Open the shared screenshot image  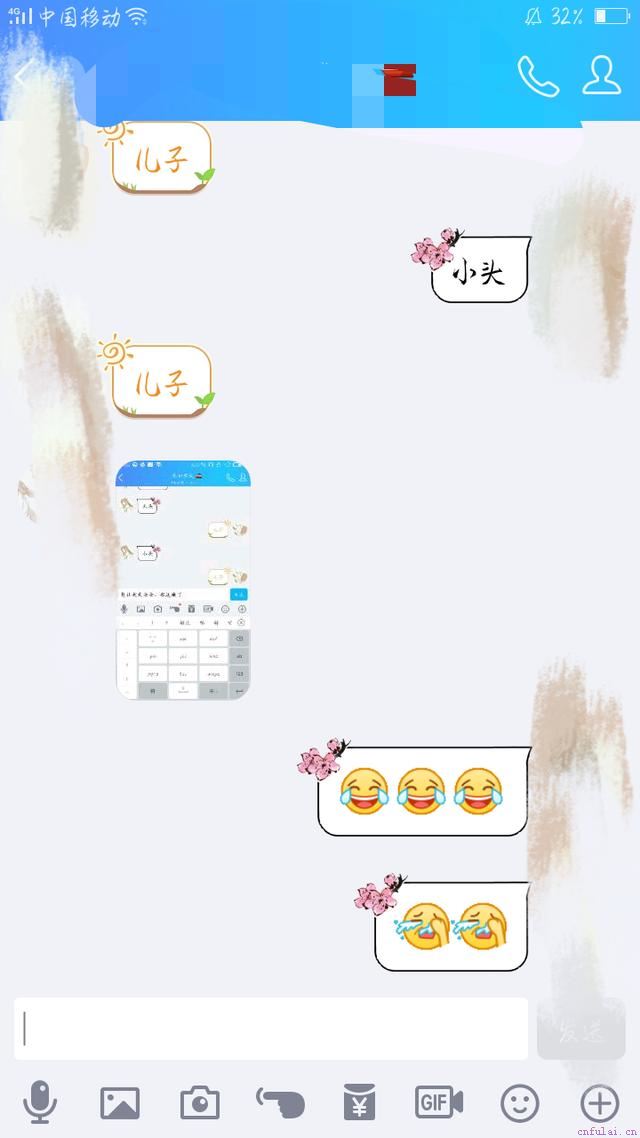click(x=183, y=580)
